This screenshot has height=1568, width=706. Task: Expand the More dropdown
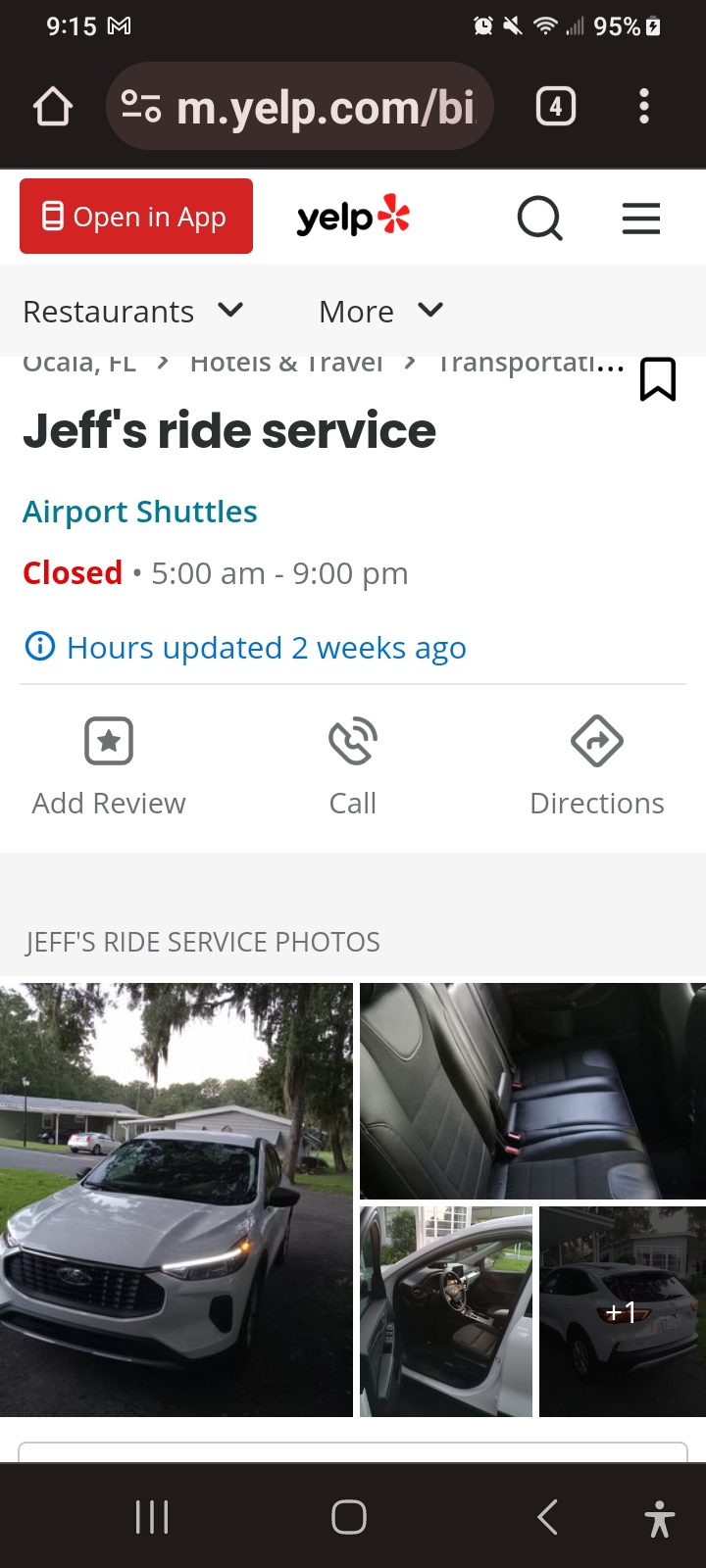tap(381, 312)
